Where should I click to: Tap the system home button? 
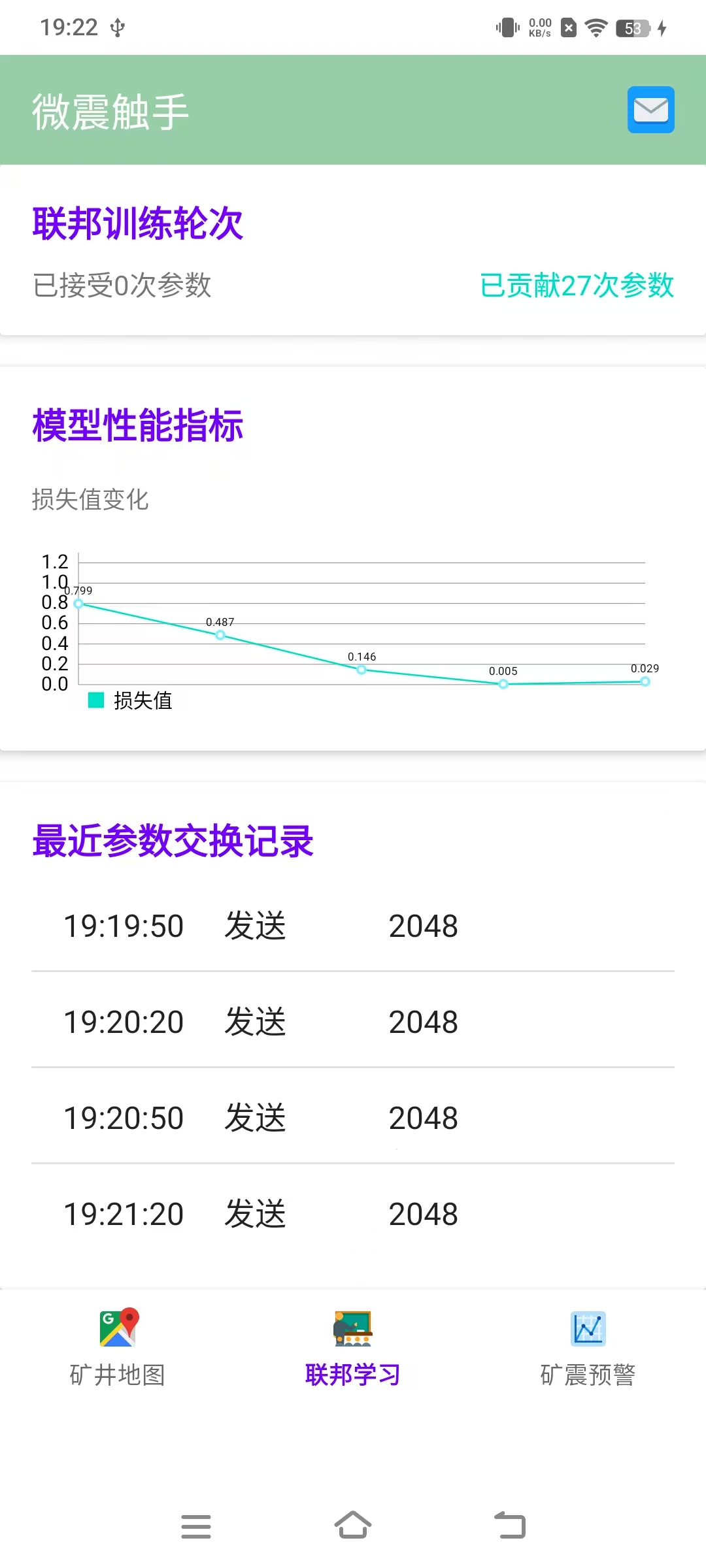(353, 1526)
